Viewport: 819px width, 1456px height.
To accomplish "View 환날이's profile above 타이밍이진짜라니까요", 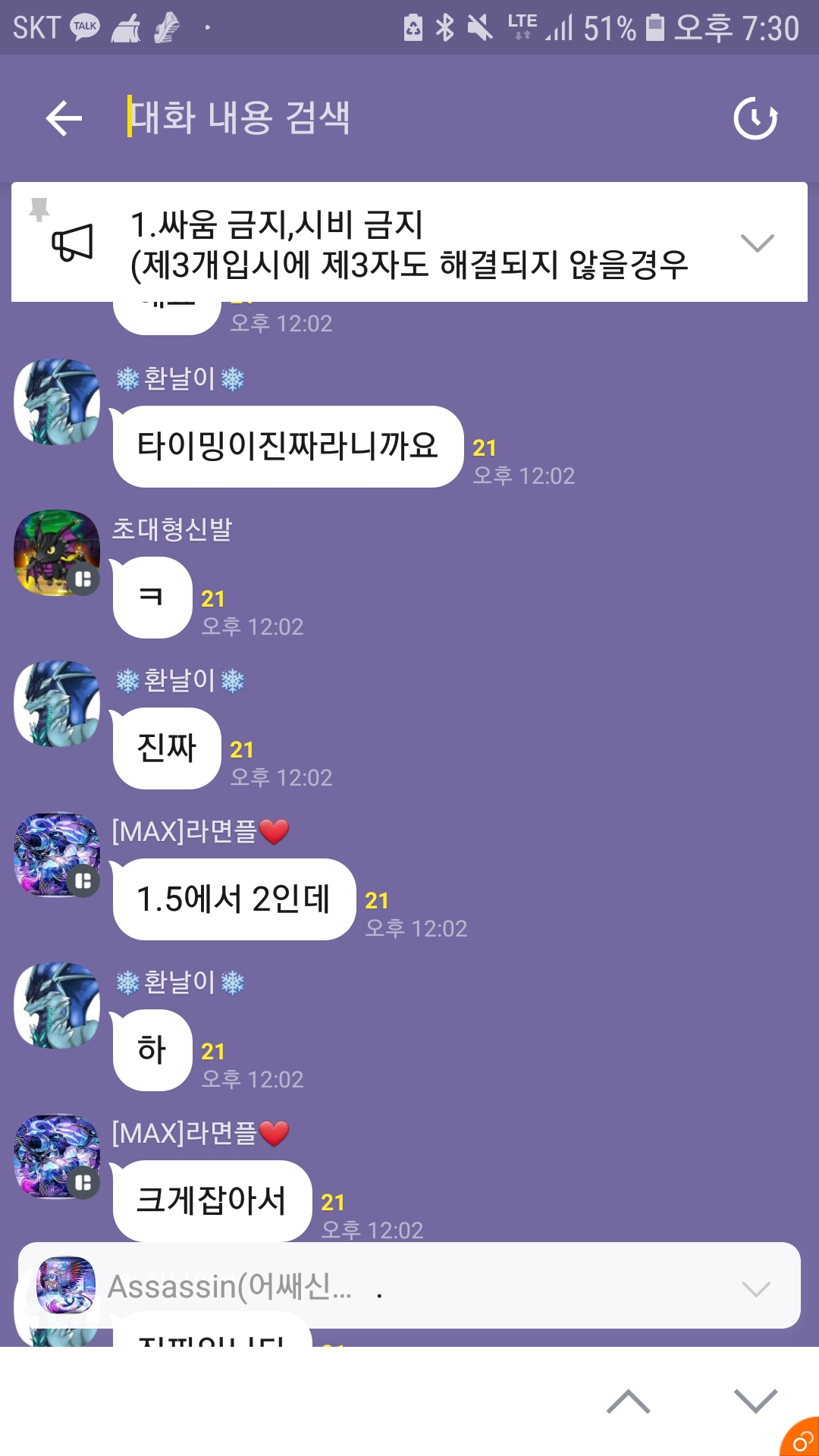I will (x=57, y=402).
